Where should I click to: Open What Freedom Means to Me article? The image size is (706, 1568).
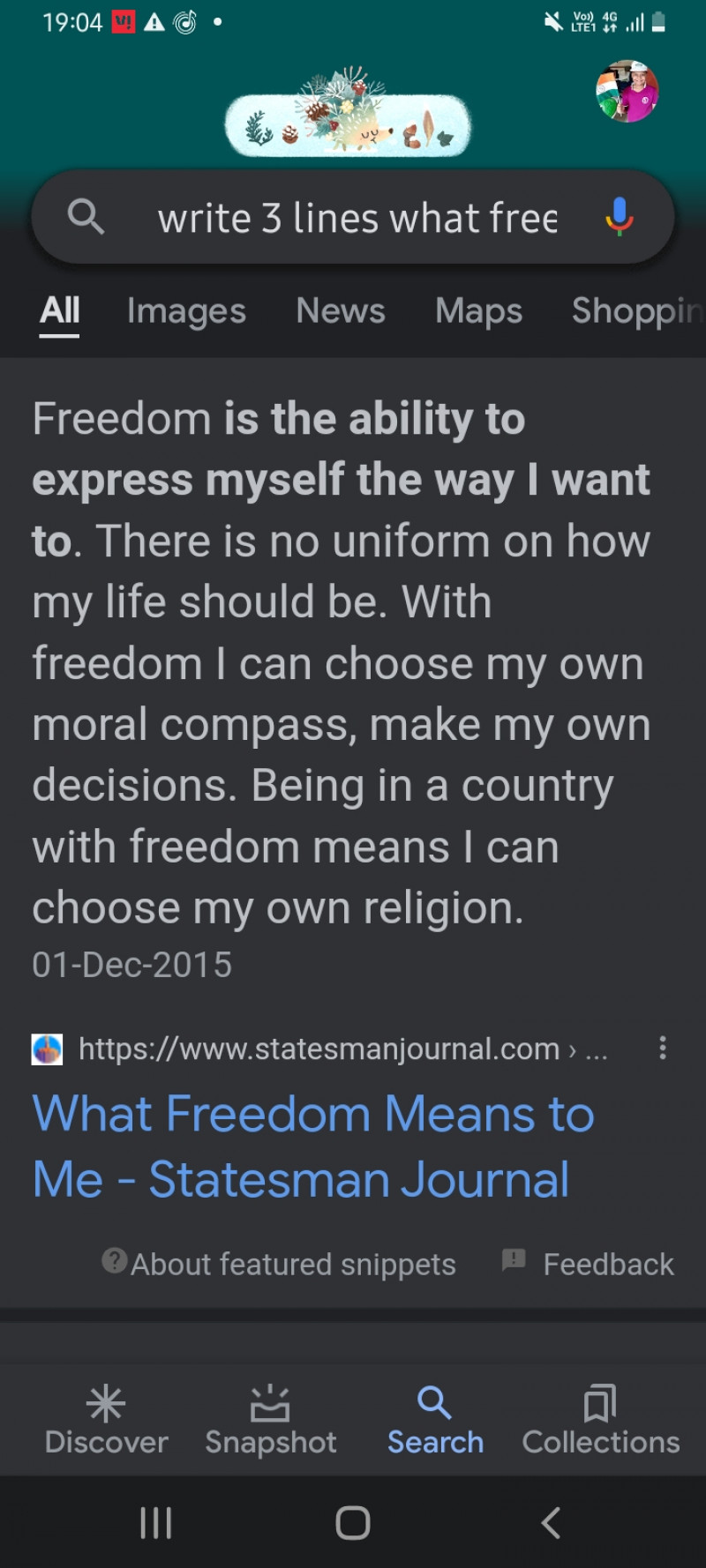(x=313, y=1146)
